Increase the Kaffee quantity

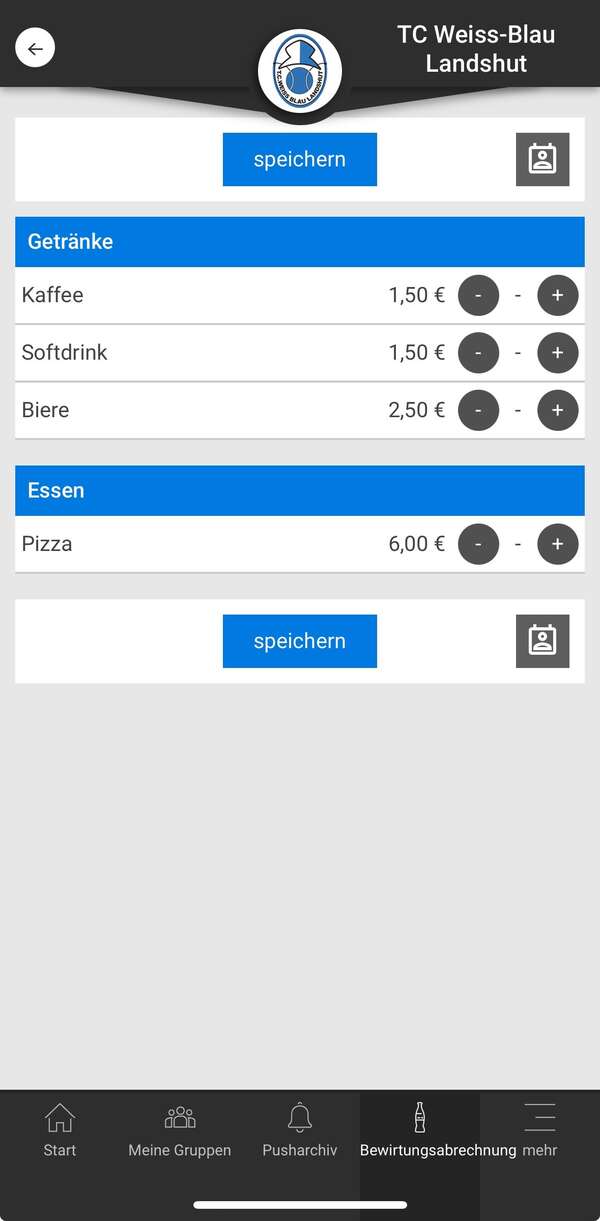point(557,296)
